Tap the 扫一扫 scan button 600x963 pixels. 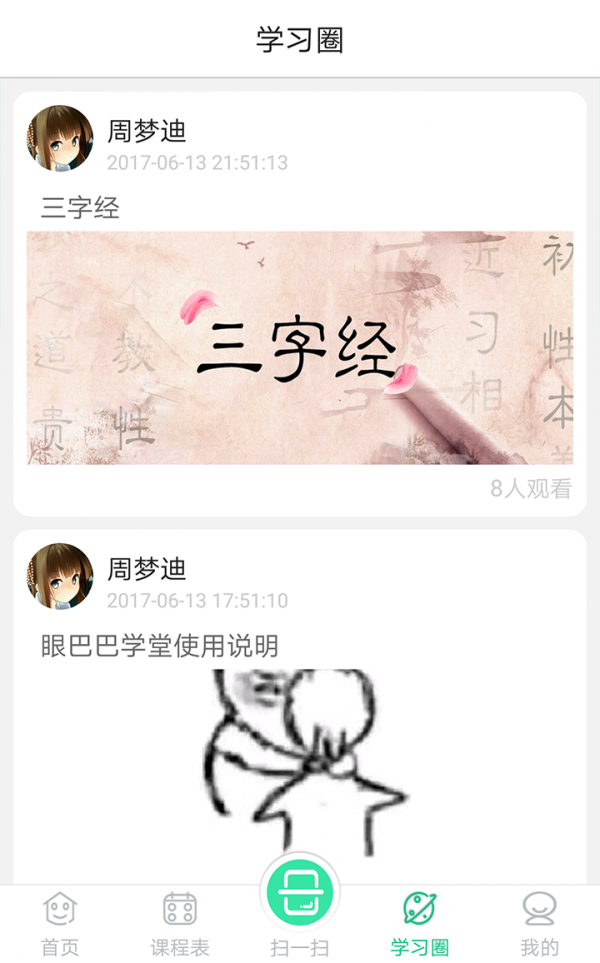(x=300, y=893)
